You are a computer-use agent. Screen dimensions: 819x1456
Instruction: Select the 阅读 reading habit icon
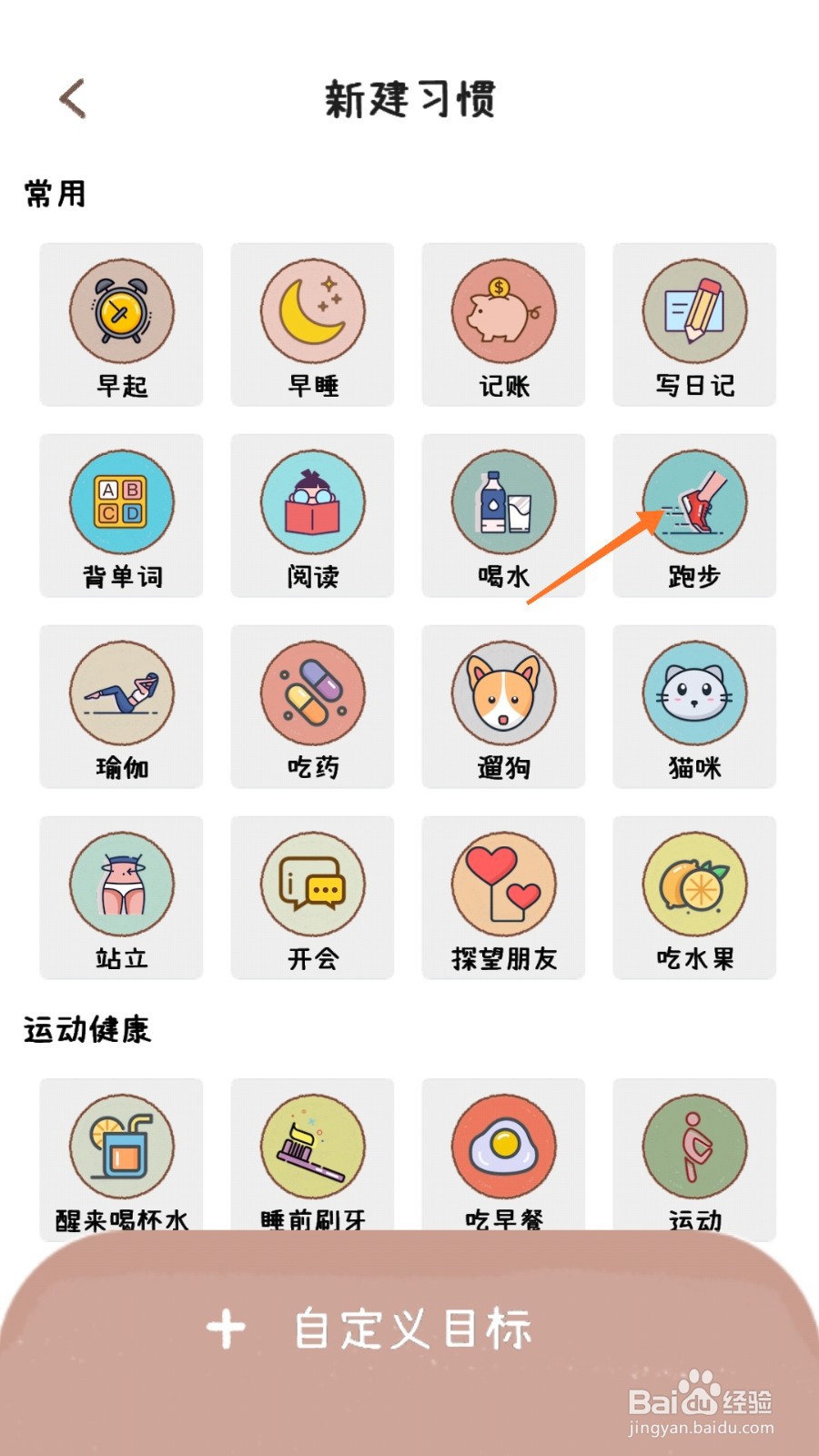point(312,501)
